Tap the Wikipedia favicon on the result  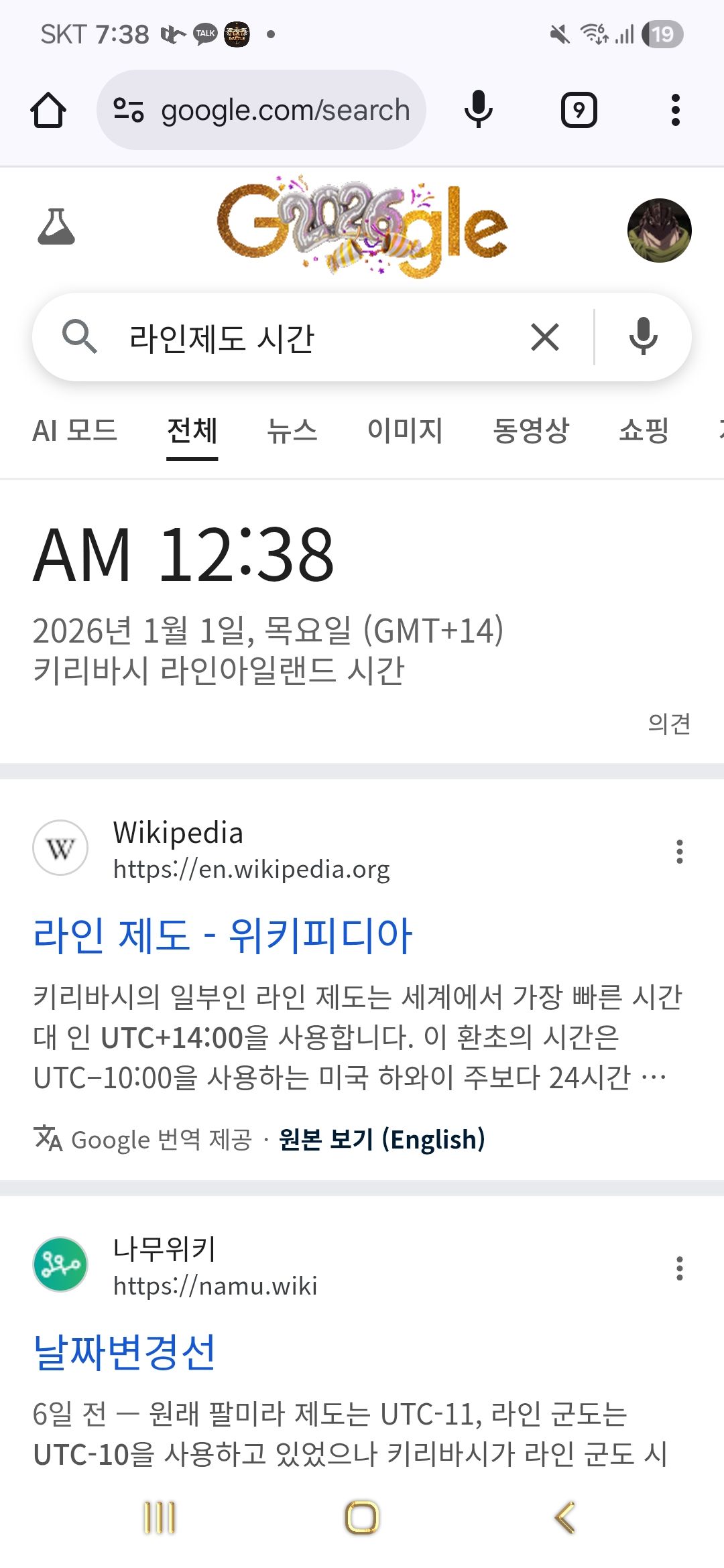click(60, 846)
